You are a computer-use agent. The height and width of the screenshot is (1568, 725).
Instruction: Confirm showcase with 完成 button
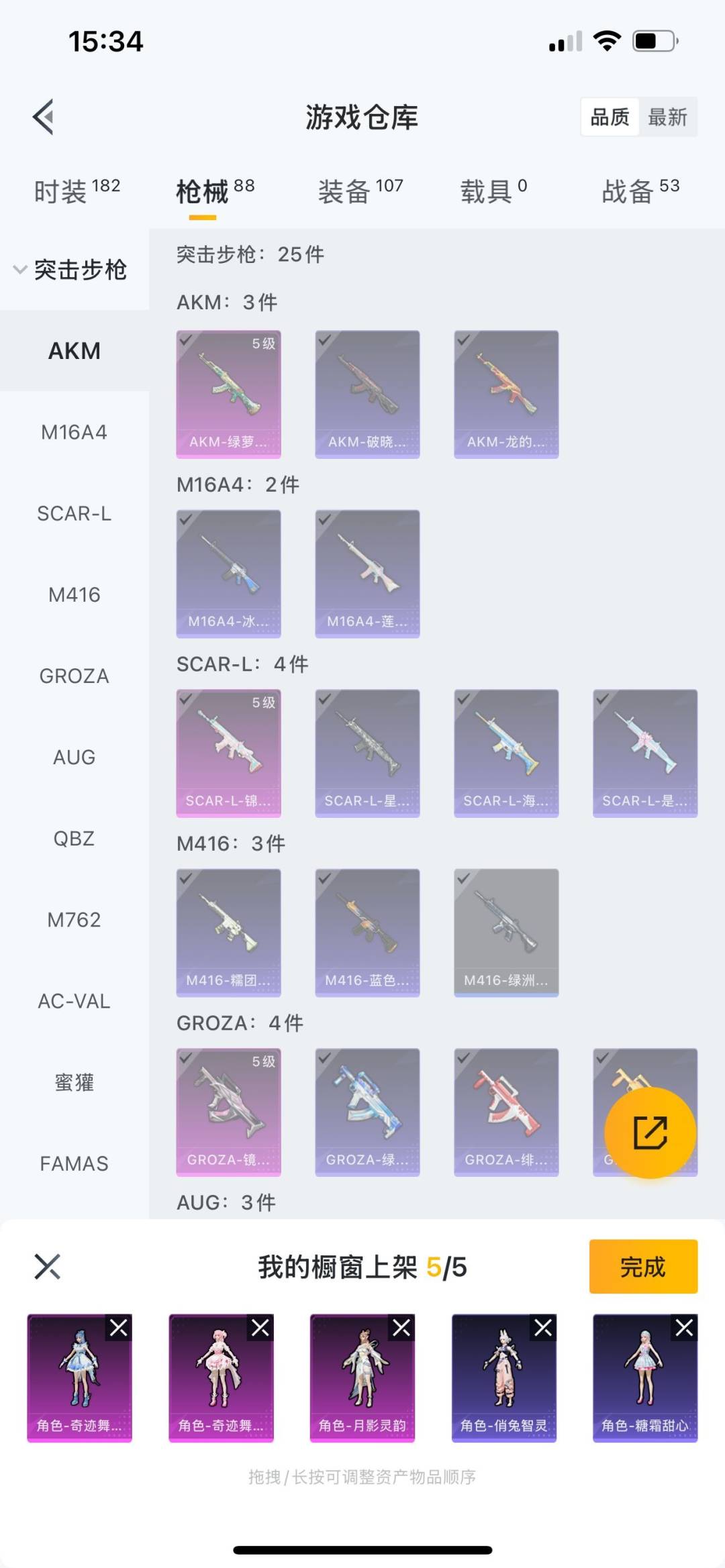(x=642, y=1267)
